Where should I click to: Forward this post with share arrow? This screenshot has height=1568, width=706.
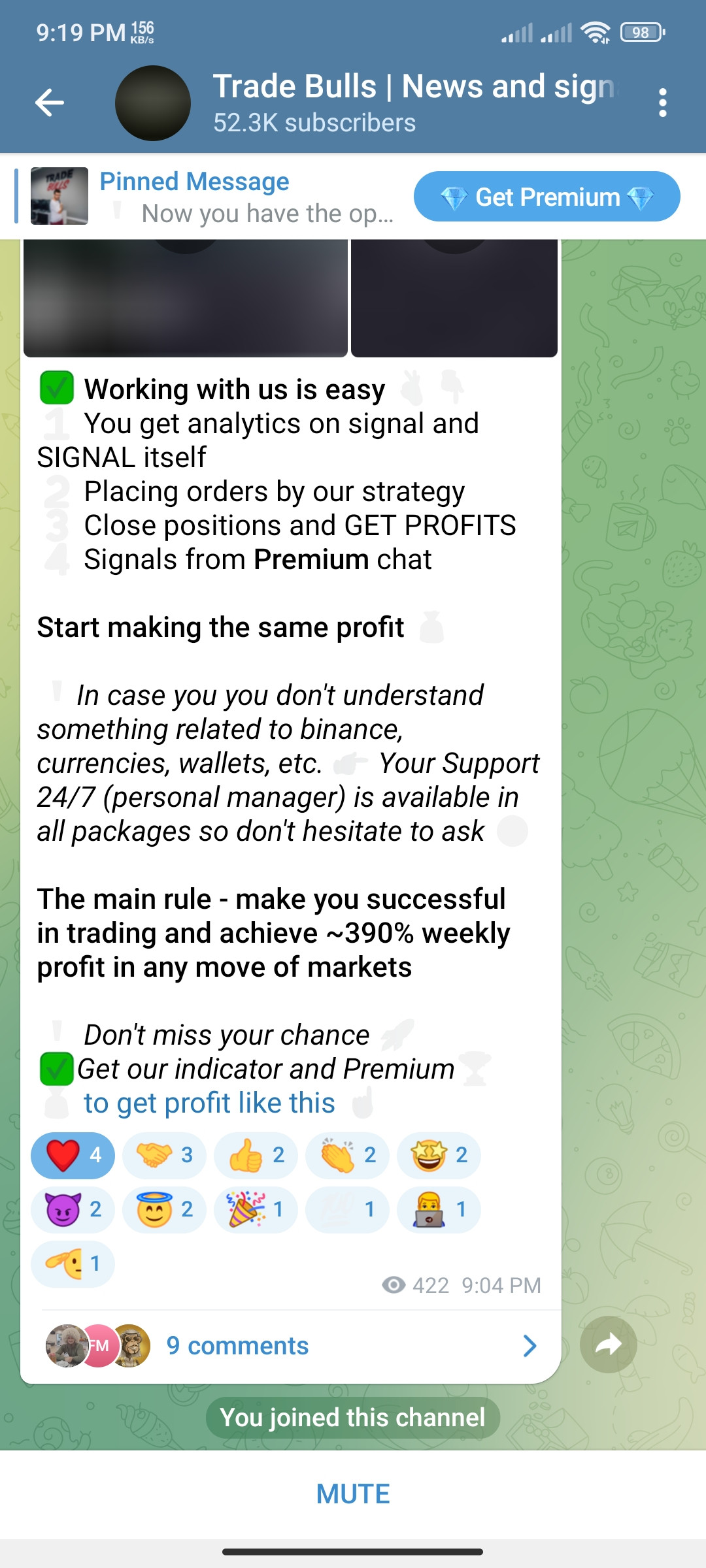point(608,1345)
